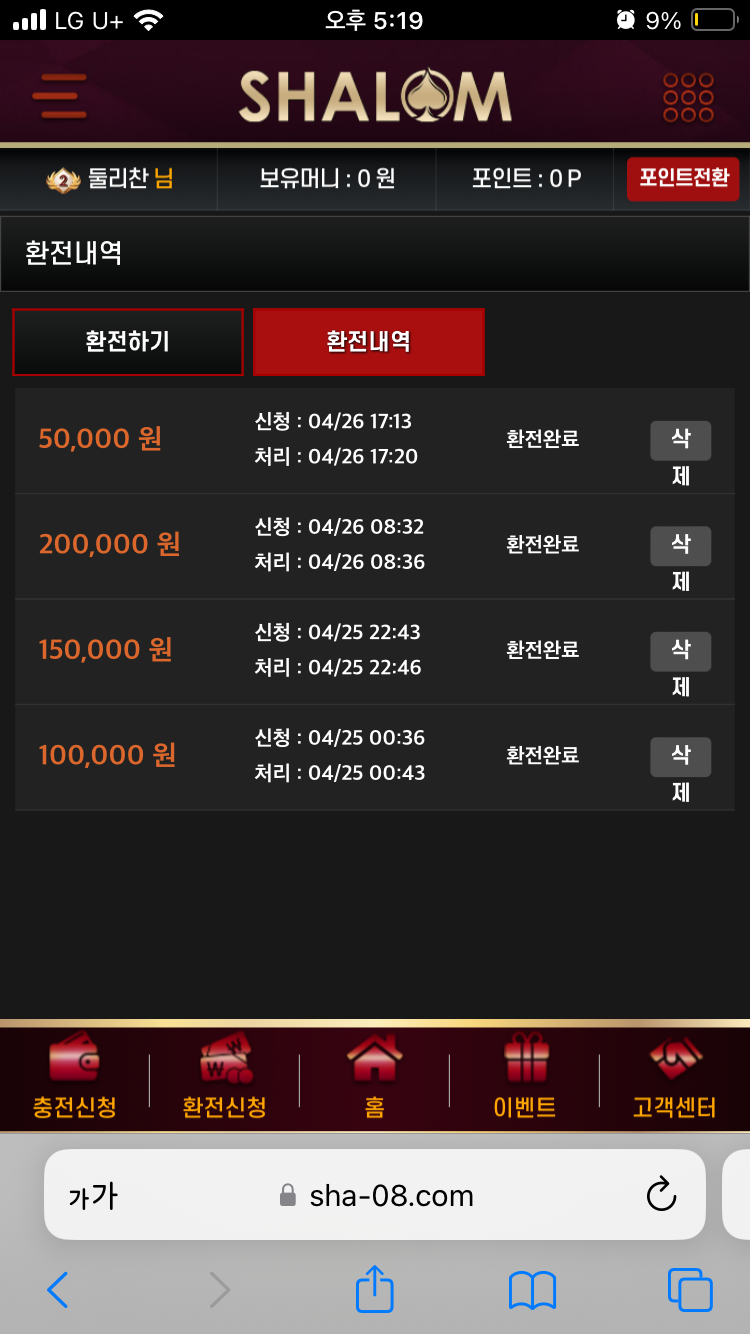The image size is (750, 1334).
Task: Open Safari text size options 가가
Action: point(93,1196)
